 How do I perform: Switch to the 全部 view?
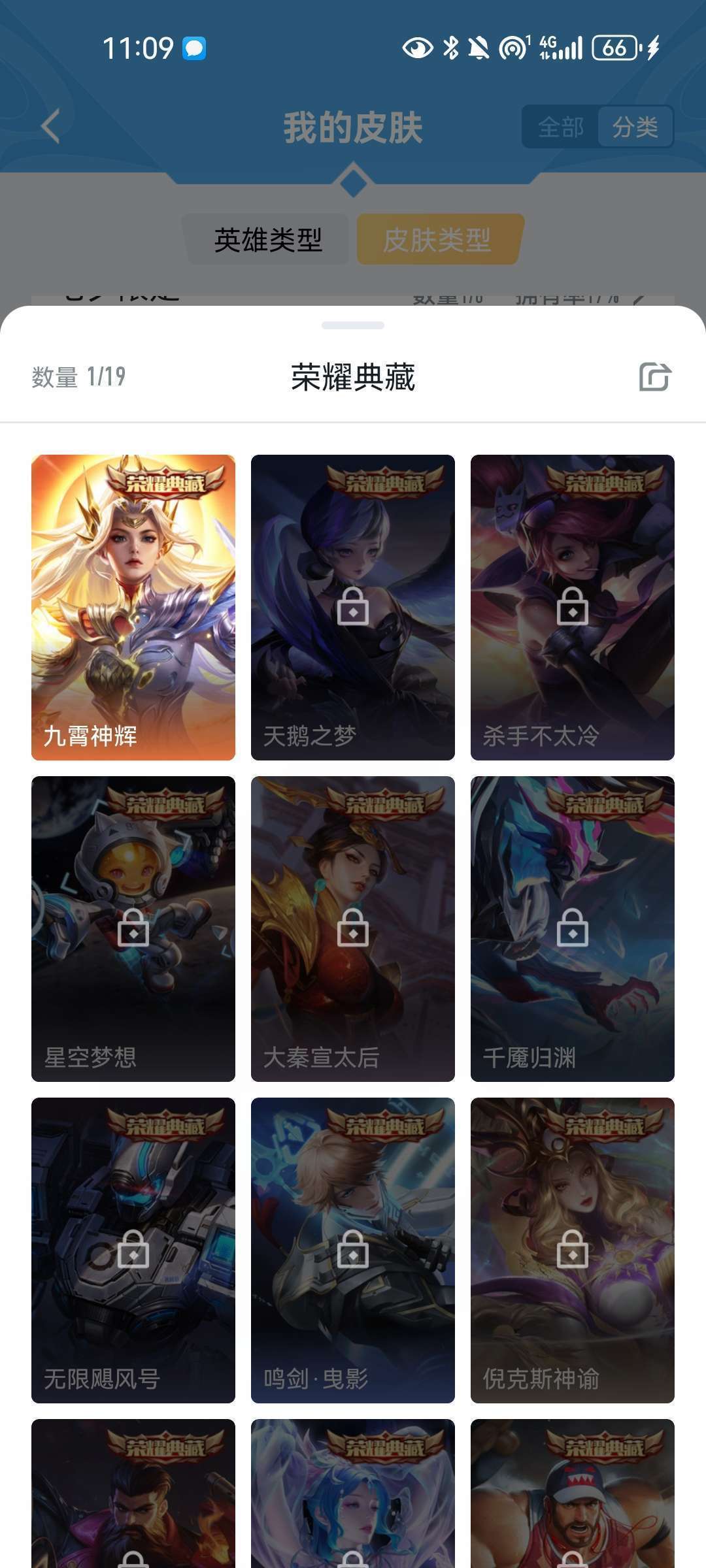(560, 127)
